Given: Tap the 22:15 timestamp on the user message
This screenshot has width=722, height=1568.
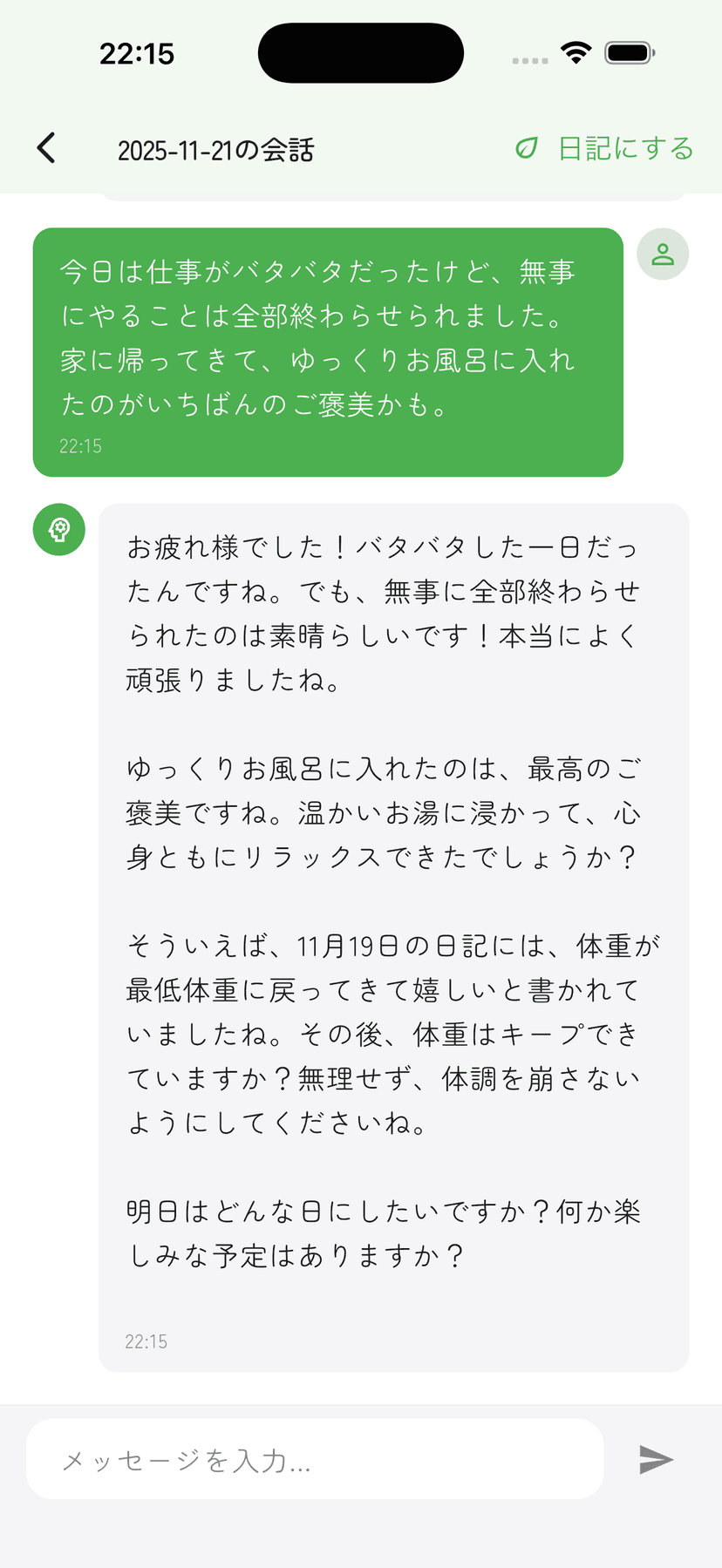Looking at the screenshot, I should (x=80, y=445).
